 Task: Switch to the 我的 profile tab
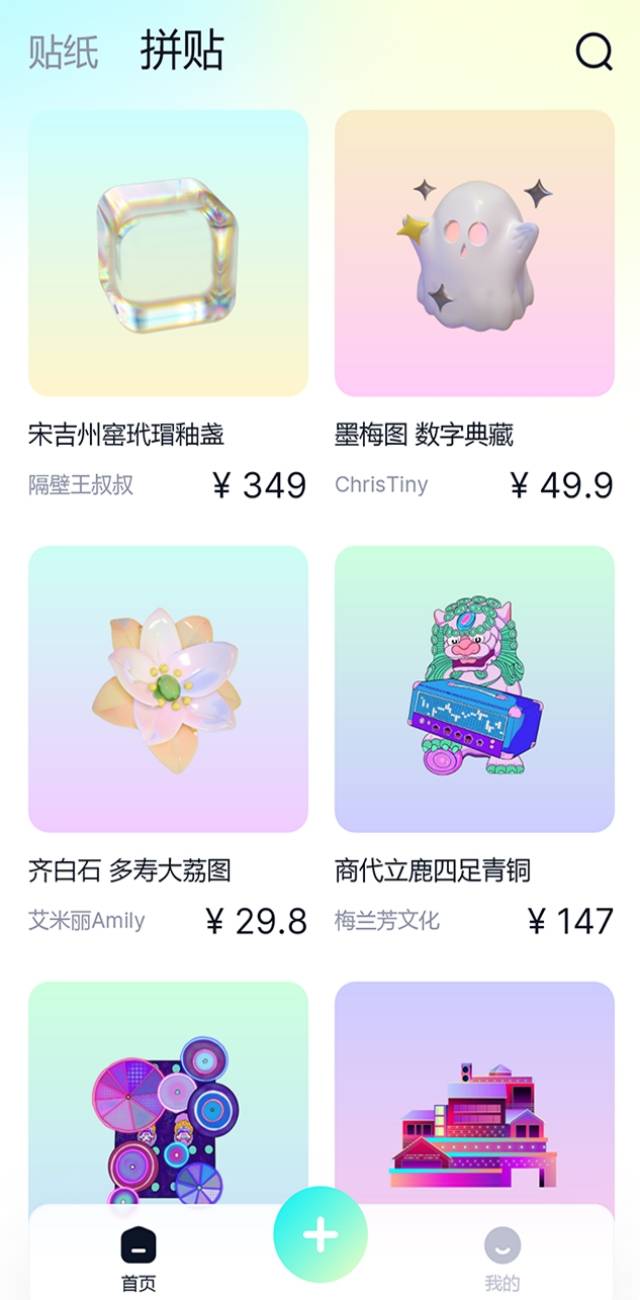(x=502, y=1258)
